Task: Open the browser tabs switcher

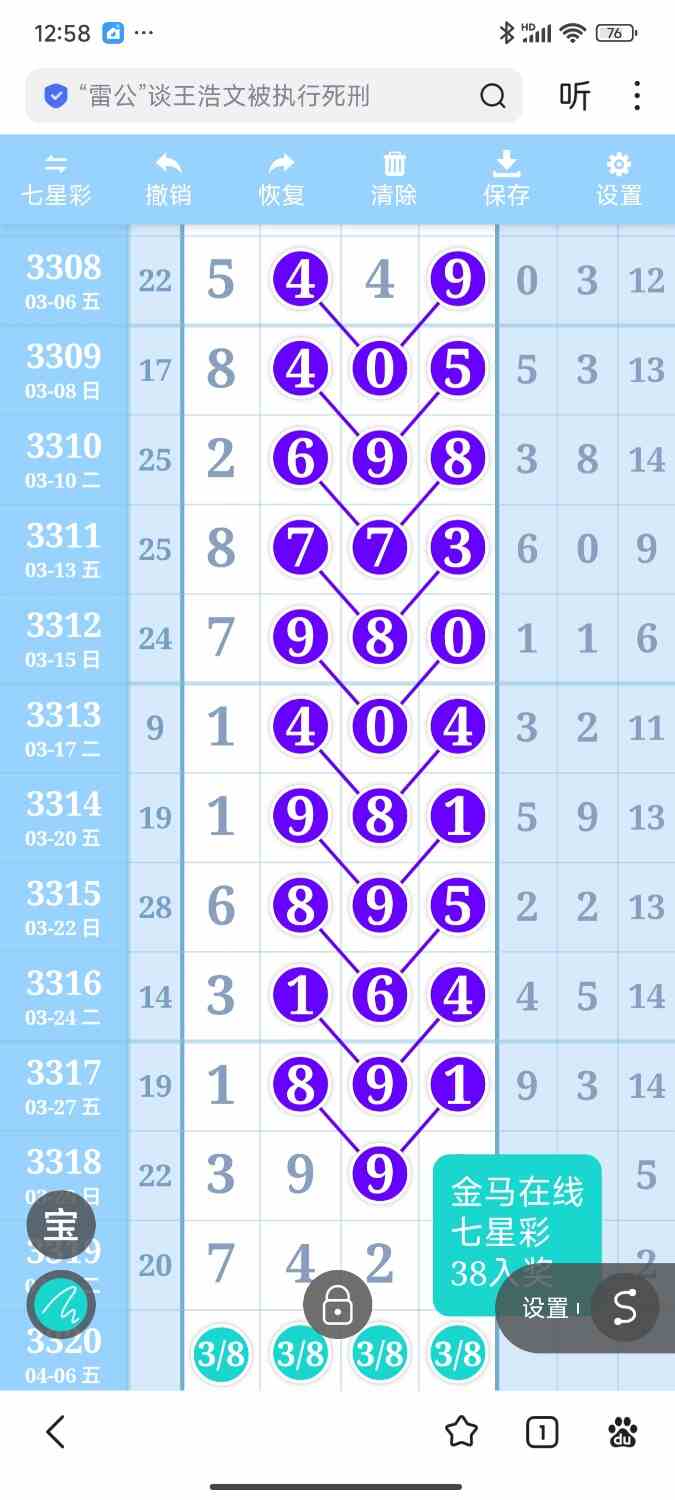Action: click(542, 1432)
